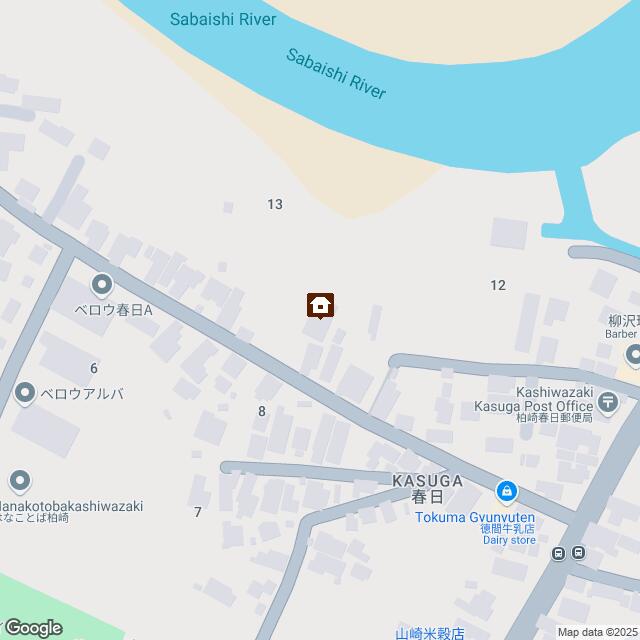Viewport: 640px width, 640px height.
Task: Tap the Barber shop marker
Action: click(x=633, y=353)
